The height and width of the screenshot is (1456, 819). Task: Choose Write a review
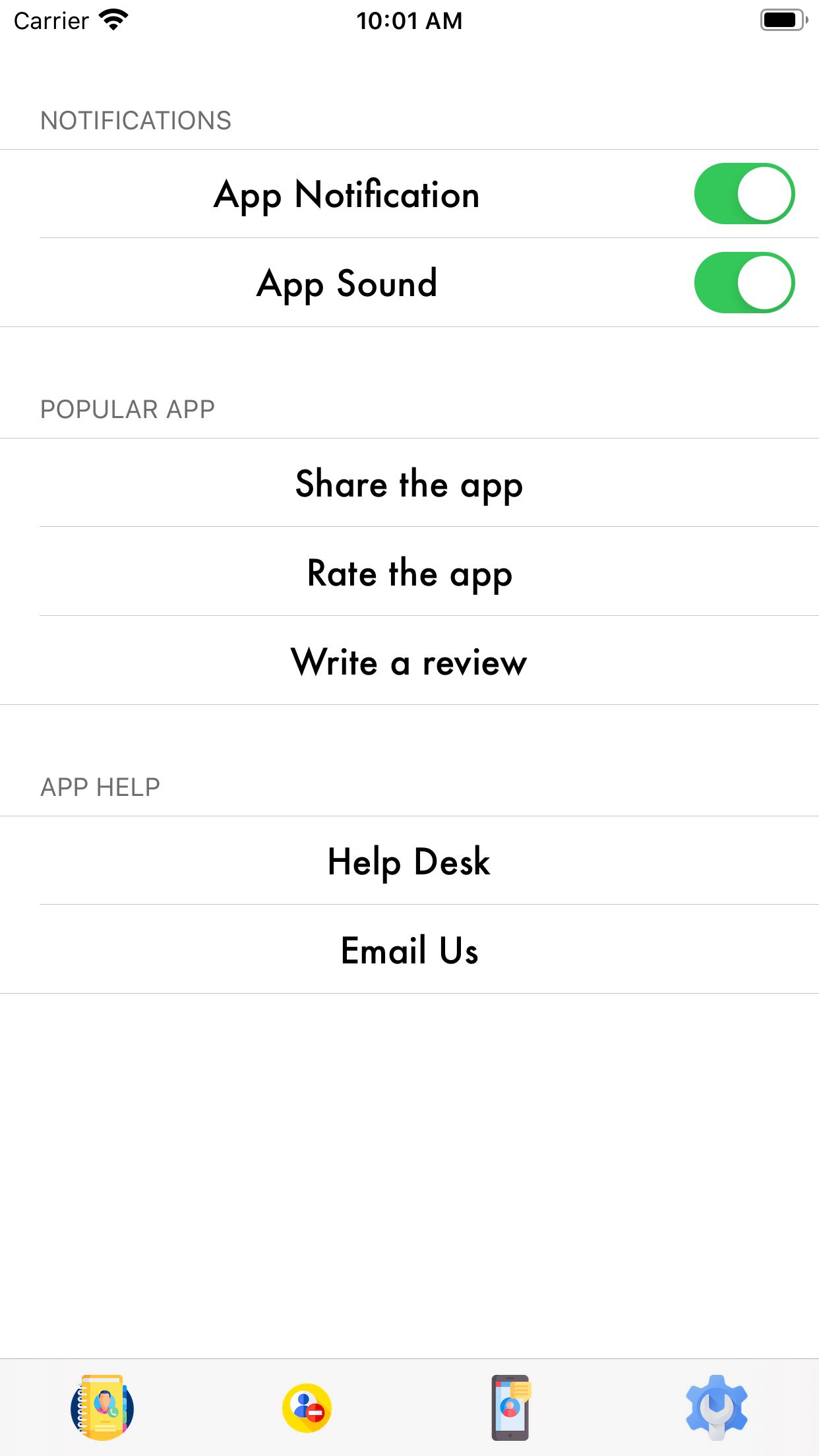[x=409, y=661]
